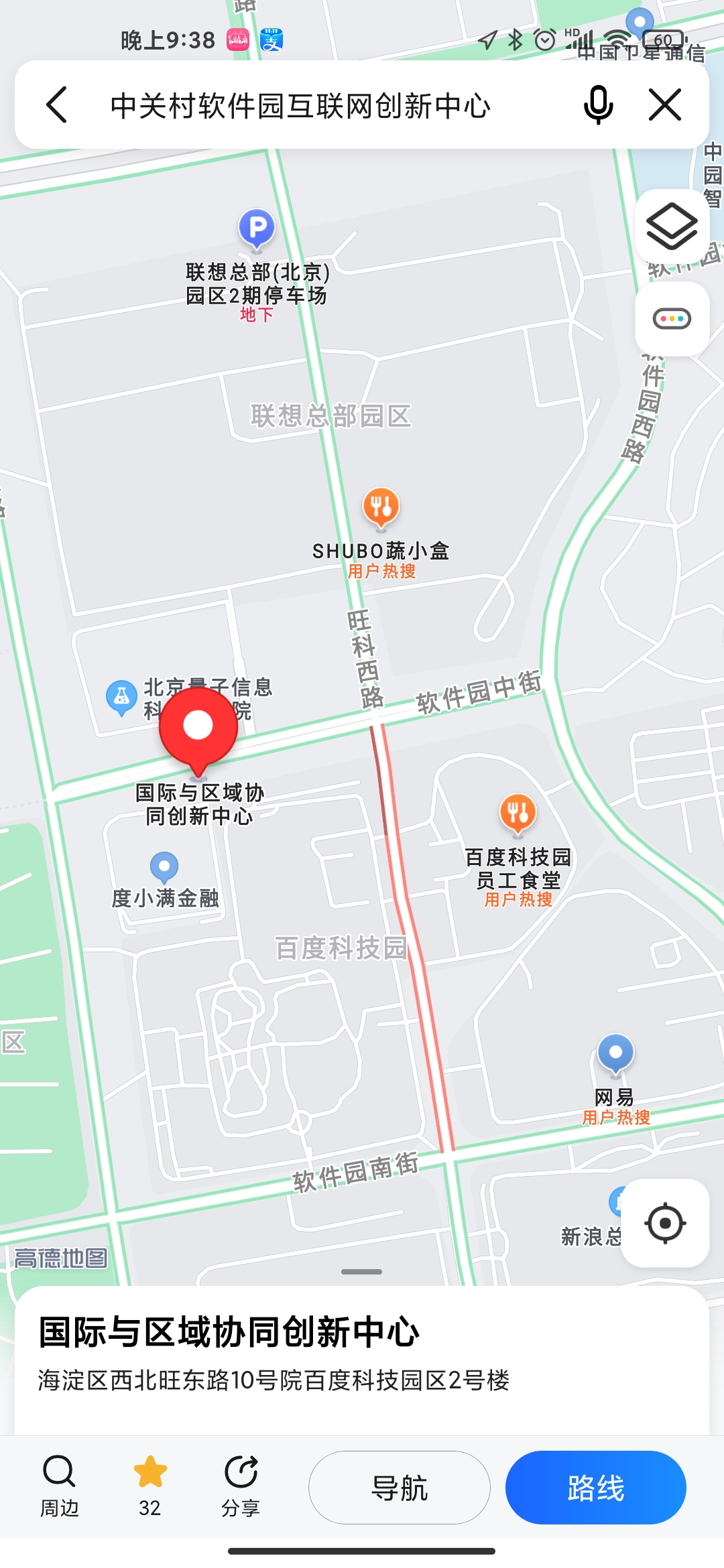
Task: Open the 联想总部园区2期停车场 parking marker
Action: (257, 228)
